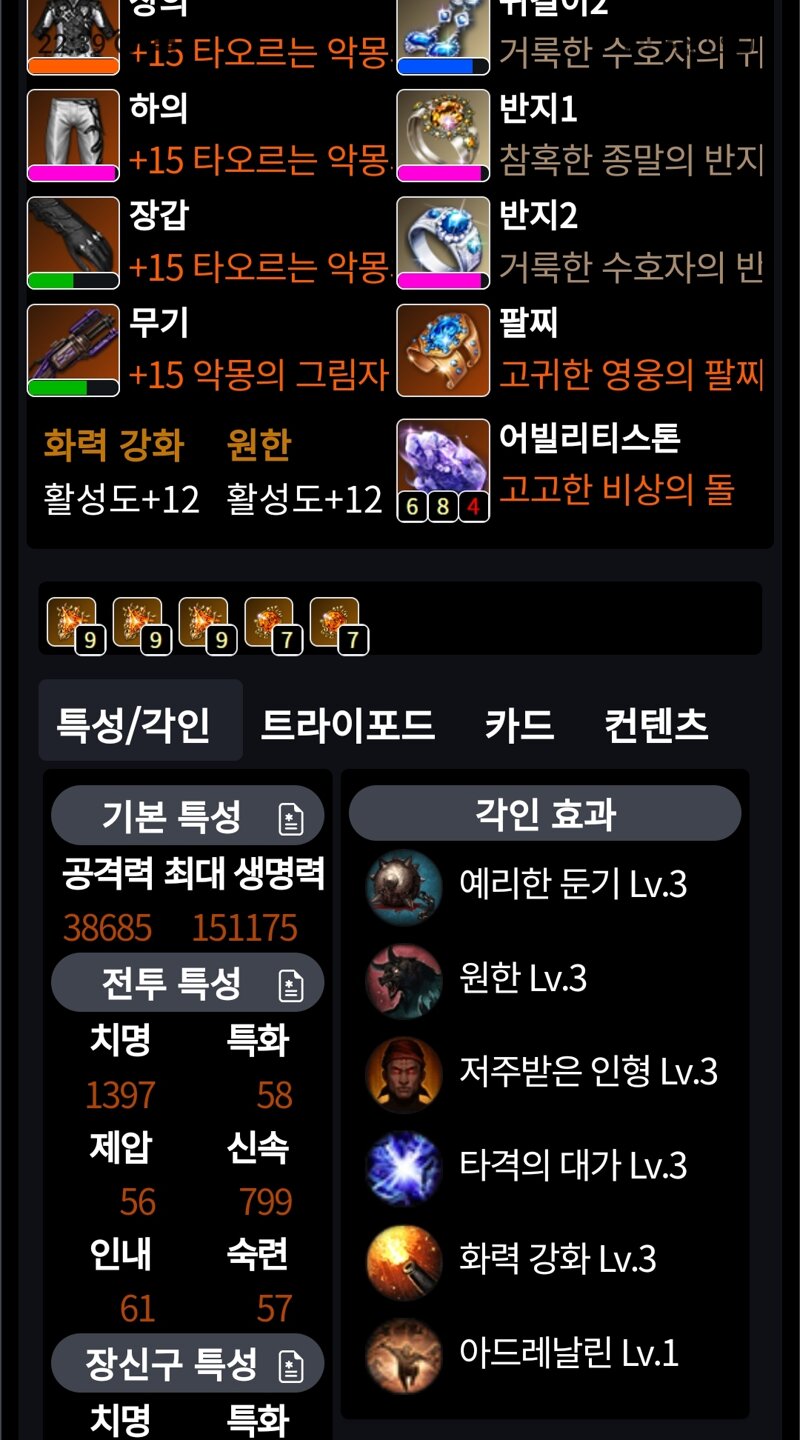This screenshot has width=800, height=1440.
Task: Select the 특성/각인 tab
Action: tap(134, 724)
